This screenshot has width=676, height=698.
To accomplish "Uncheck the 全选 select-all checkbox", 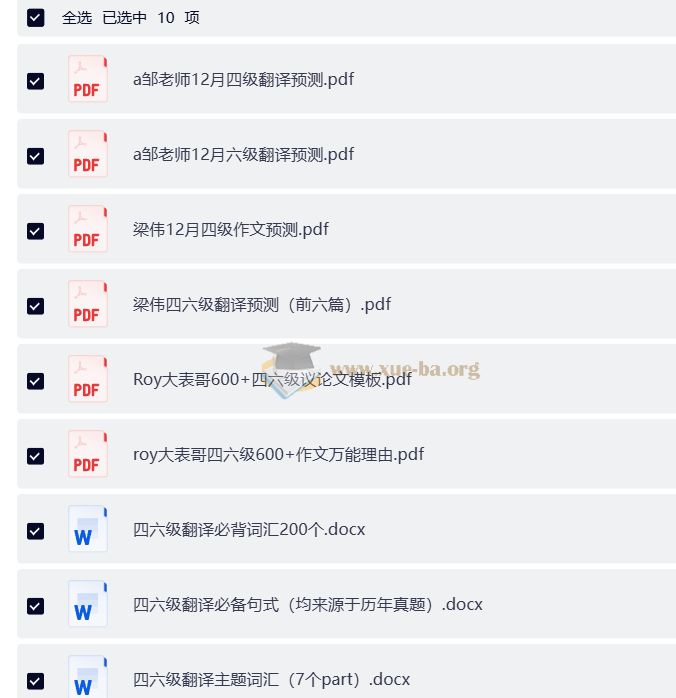I will point(35,17).
